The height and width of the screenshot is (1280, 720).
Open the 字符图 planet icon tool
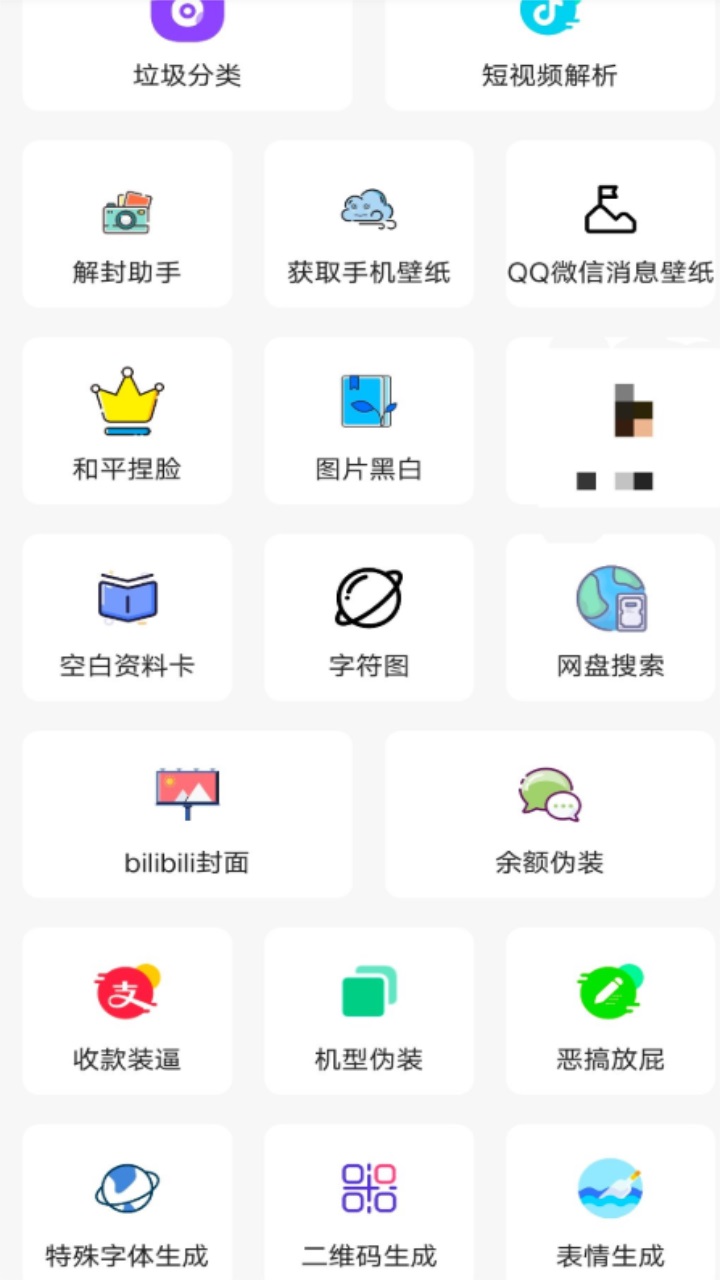click(x=368, y=598)
